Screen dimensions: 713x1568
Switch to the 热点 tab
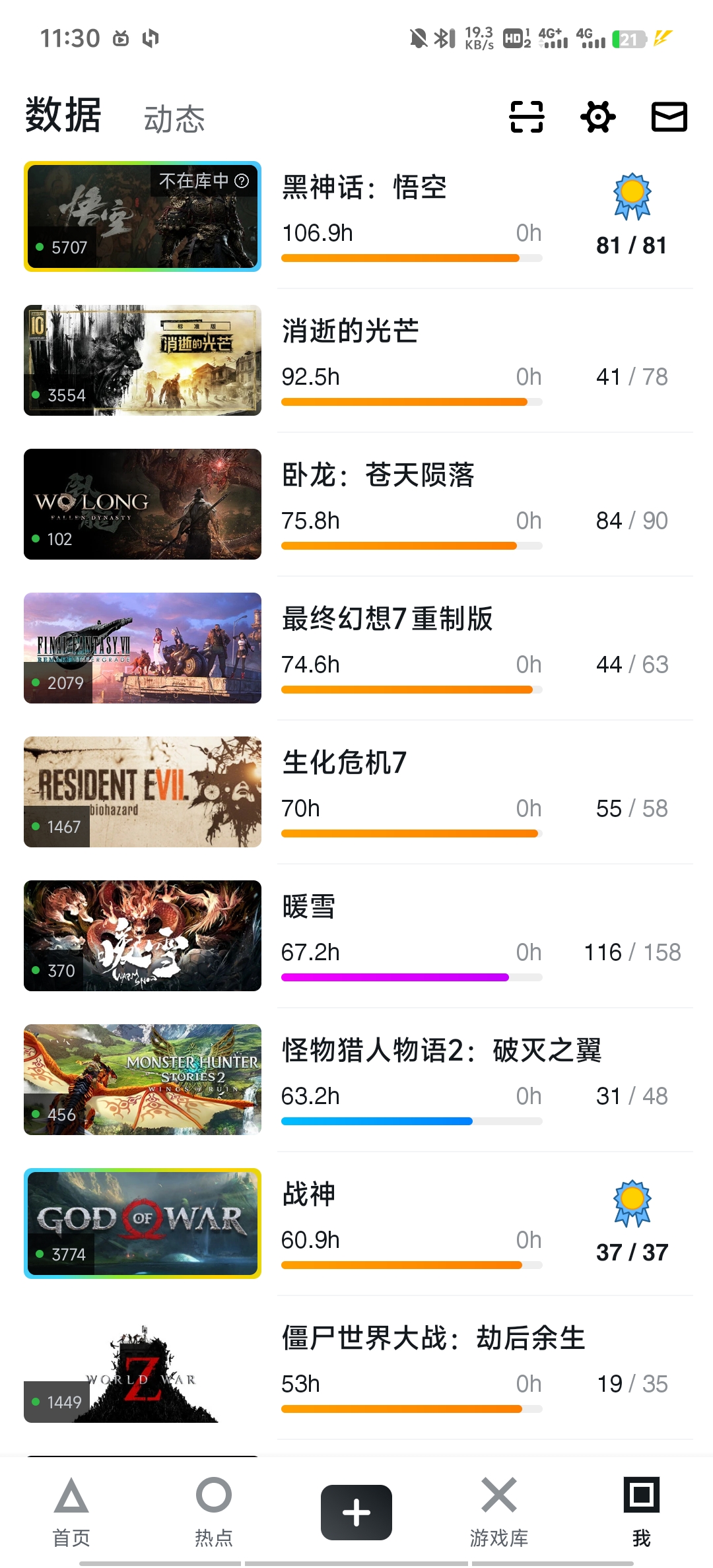[x=214, y=1511]
